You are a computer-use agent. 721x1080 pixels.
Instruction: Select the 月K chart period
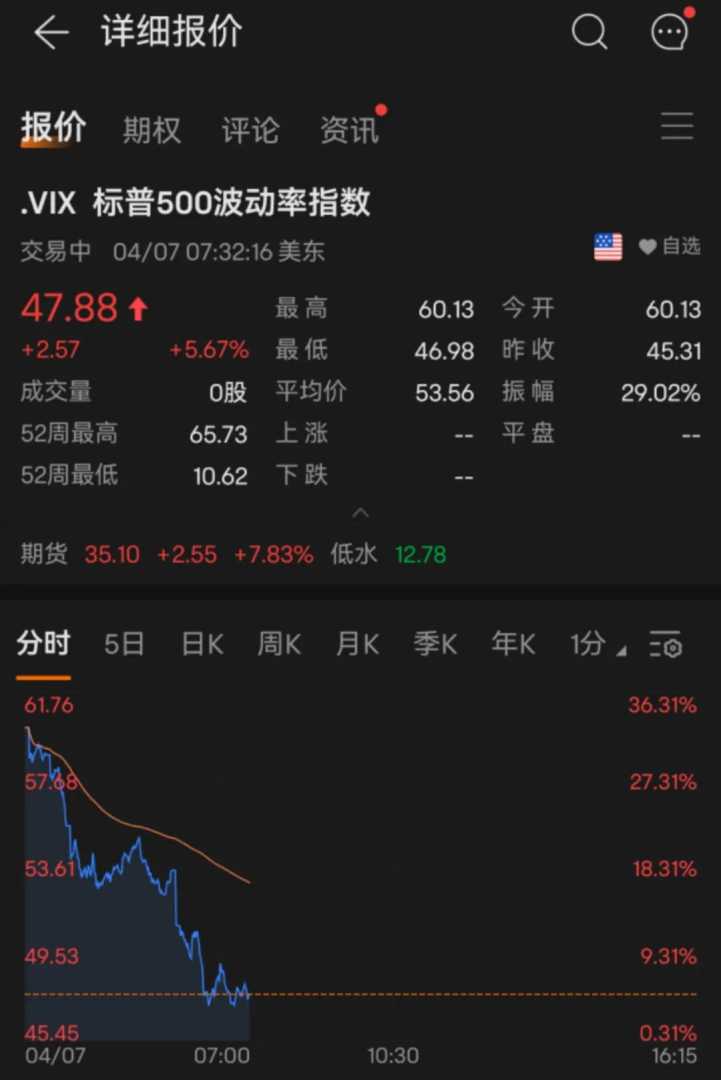point(357,645)
